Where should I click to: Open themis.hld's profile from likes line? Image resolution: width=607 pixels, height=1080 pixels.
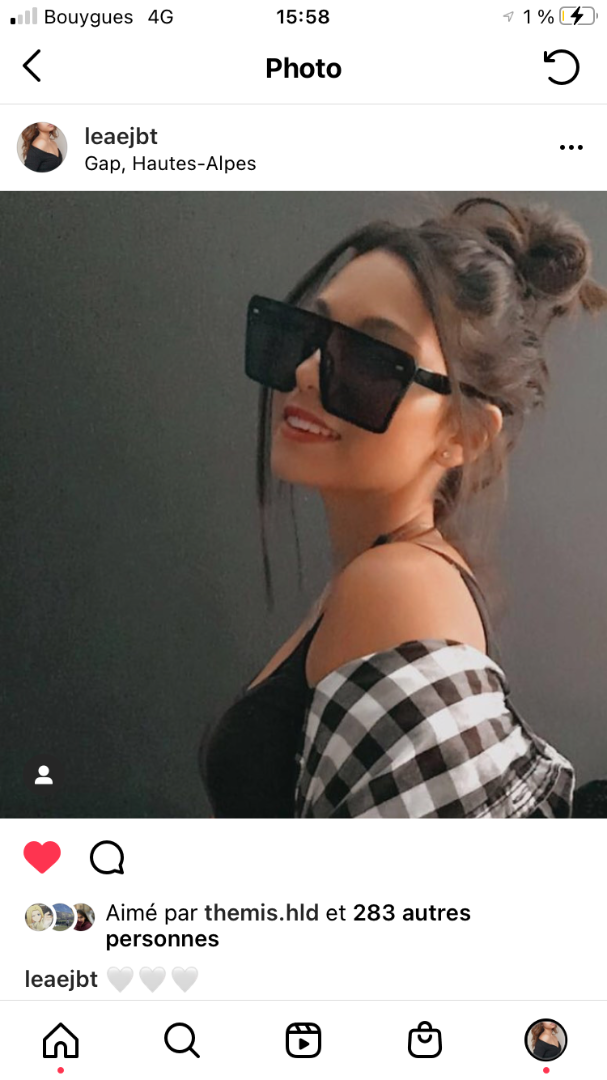point(261,912)
